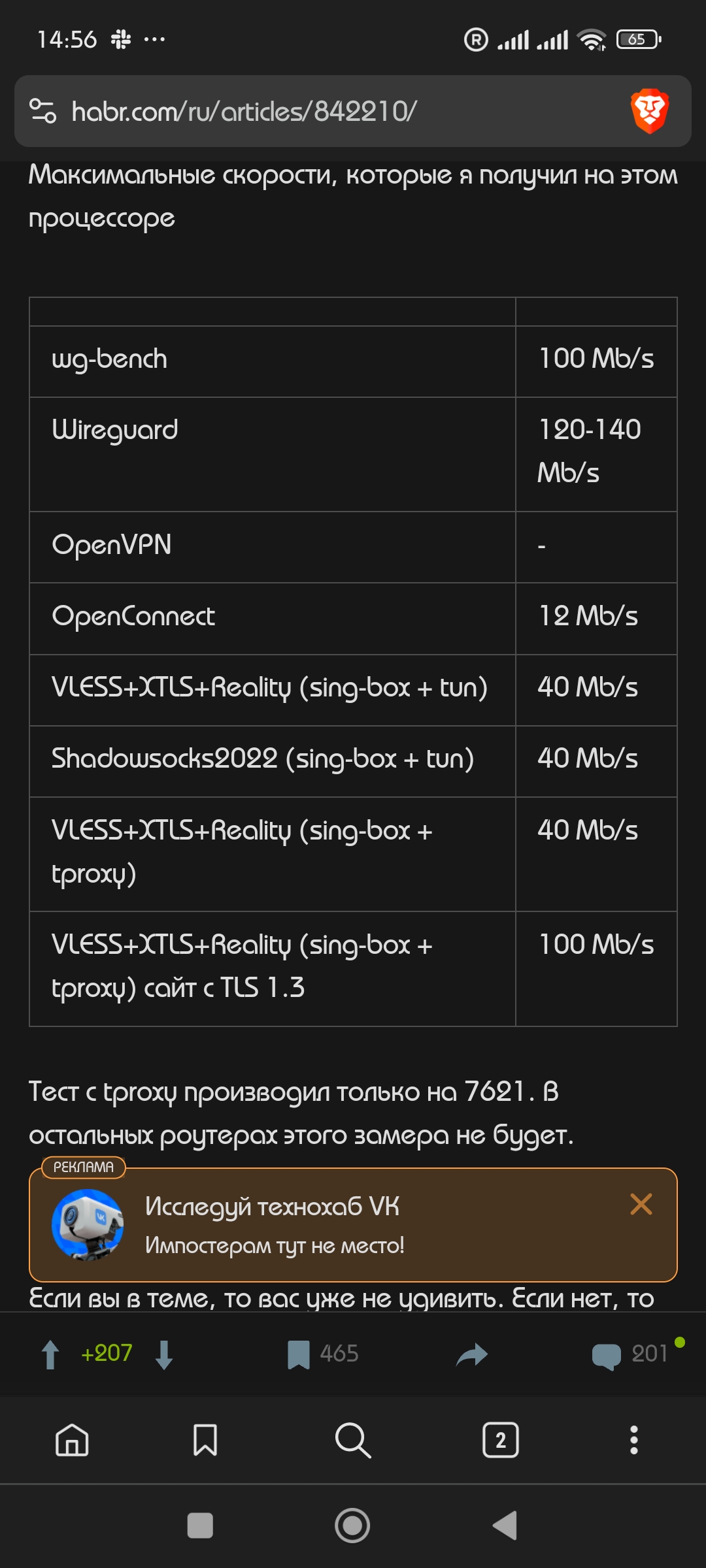Share the article via arrow icon
Viewport: 706px width, 1568px height.
472,1354
